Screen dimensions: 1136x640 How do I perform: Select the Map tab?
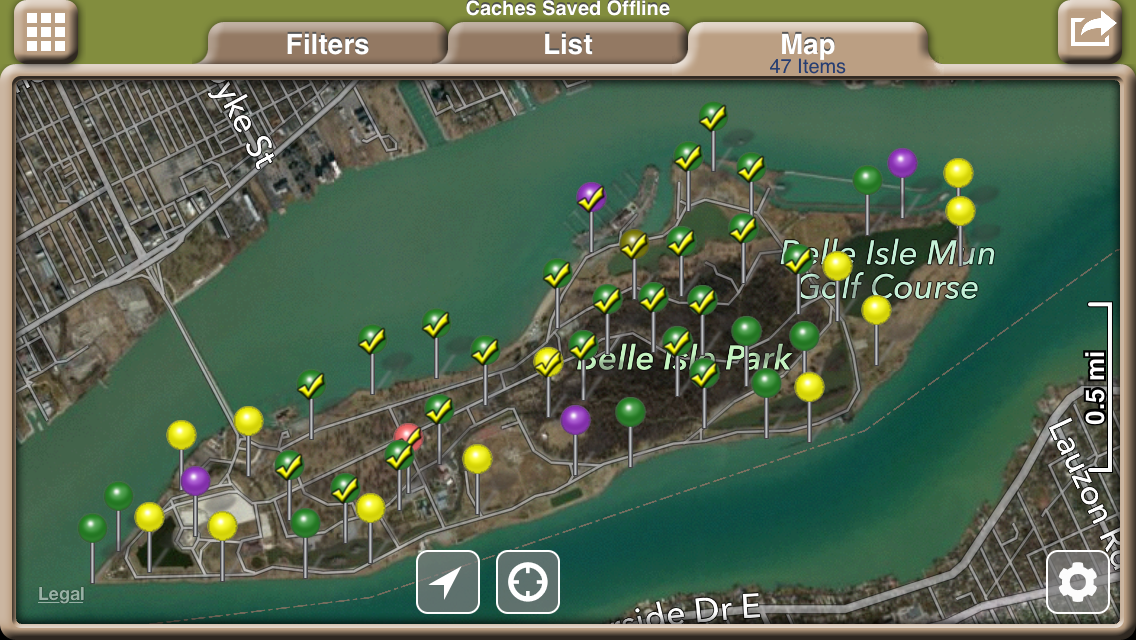click(x=807, y=45)
